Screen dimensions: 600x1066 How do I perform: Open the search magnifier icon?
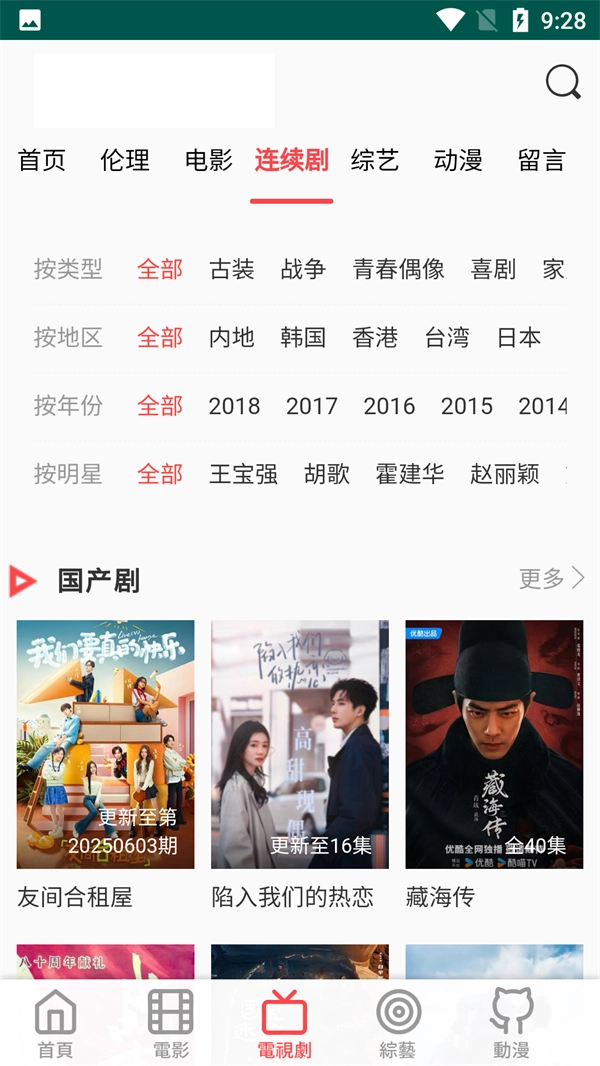[563, 82]
